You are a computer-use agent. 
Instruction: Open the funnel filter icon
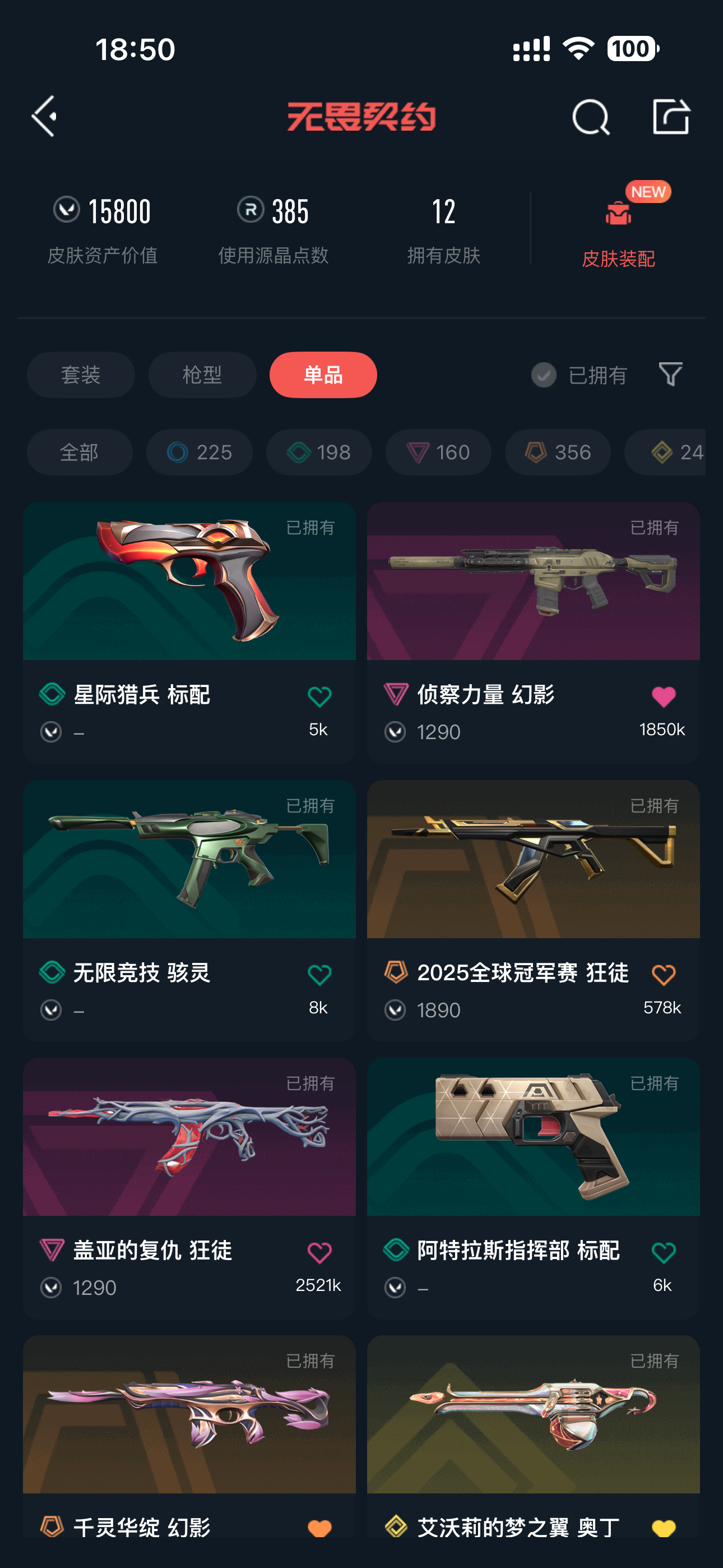pos(670,375)
